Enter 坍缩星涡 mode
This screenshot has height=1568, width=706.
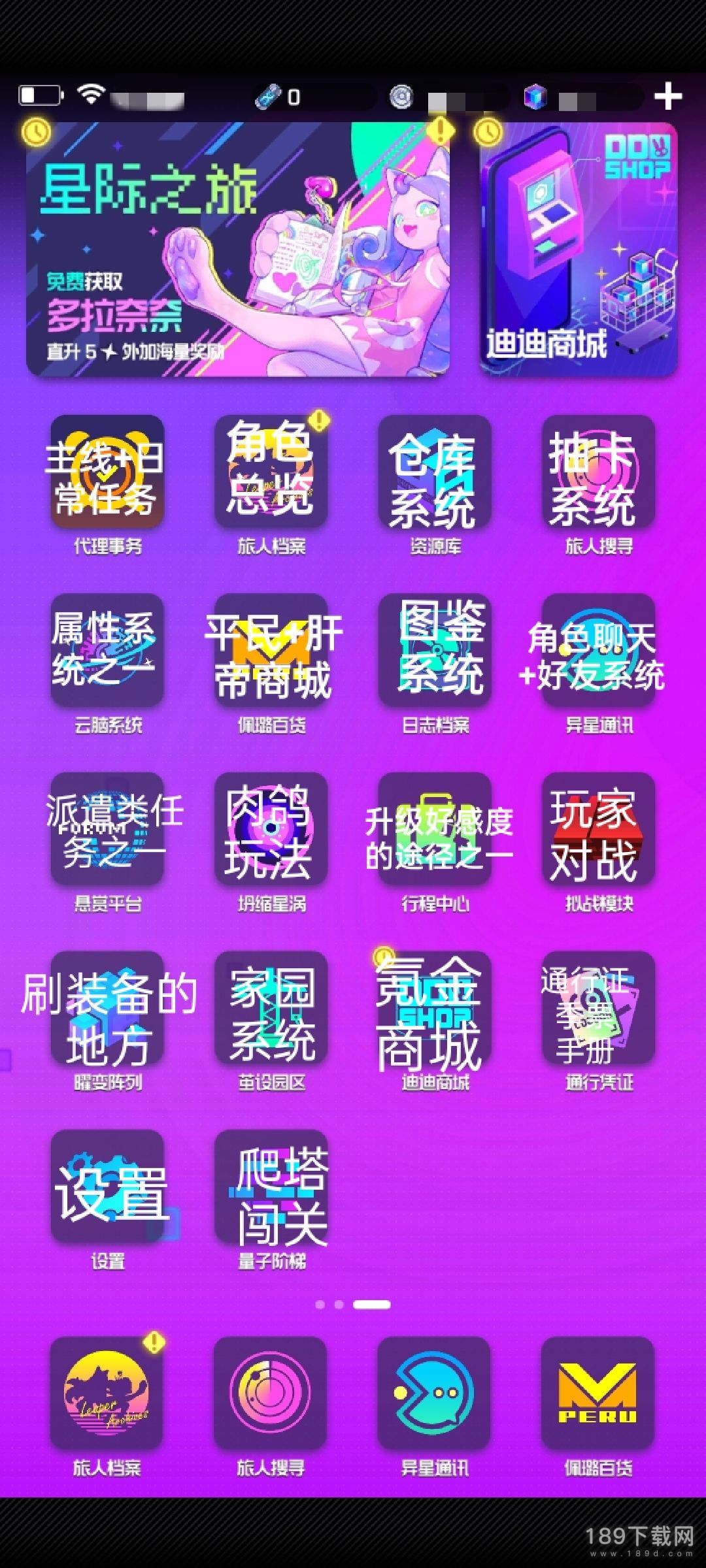pyautogui.click(x=271, y=828)
